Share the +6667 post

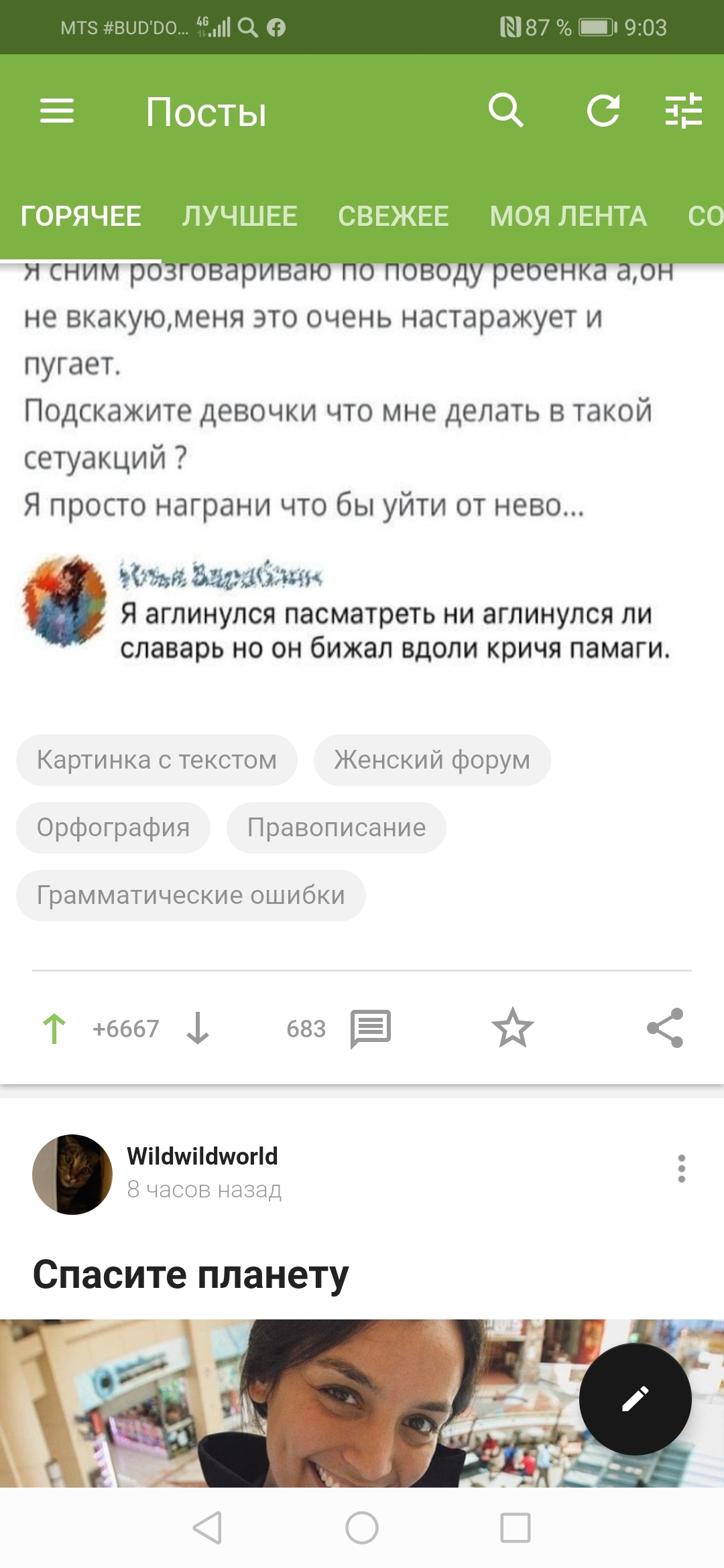coord(664,1029)
